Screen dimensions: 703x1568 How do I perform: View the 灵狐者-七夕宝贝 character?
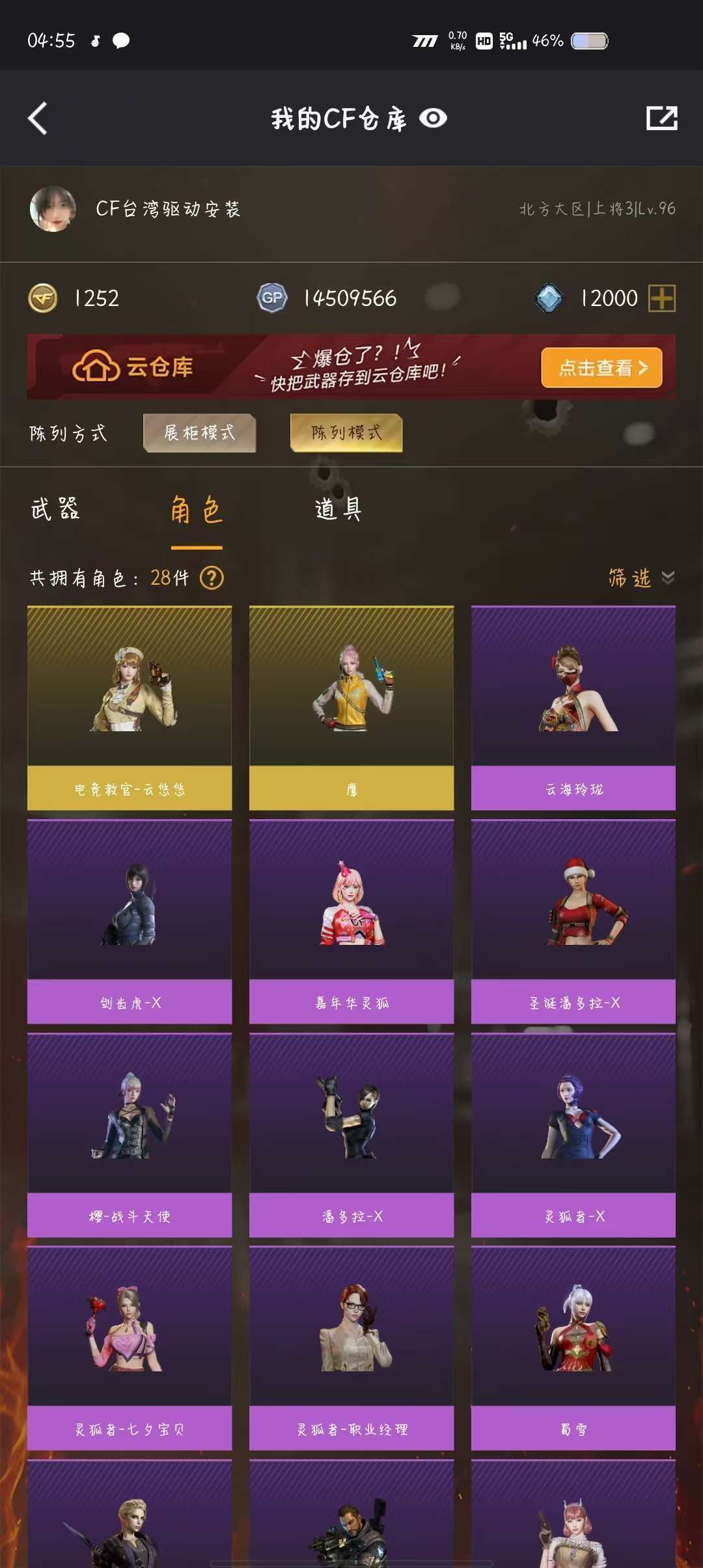tap(130, 1348)
